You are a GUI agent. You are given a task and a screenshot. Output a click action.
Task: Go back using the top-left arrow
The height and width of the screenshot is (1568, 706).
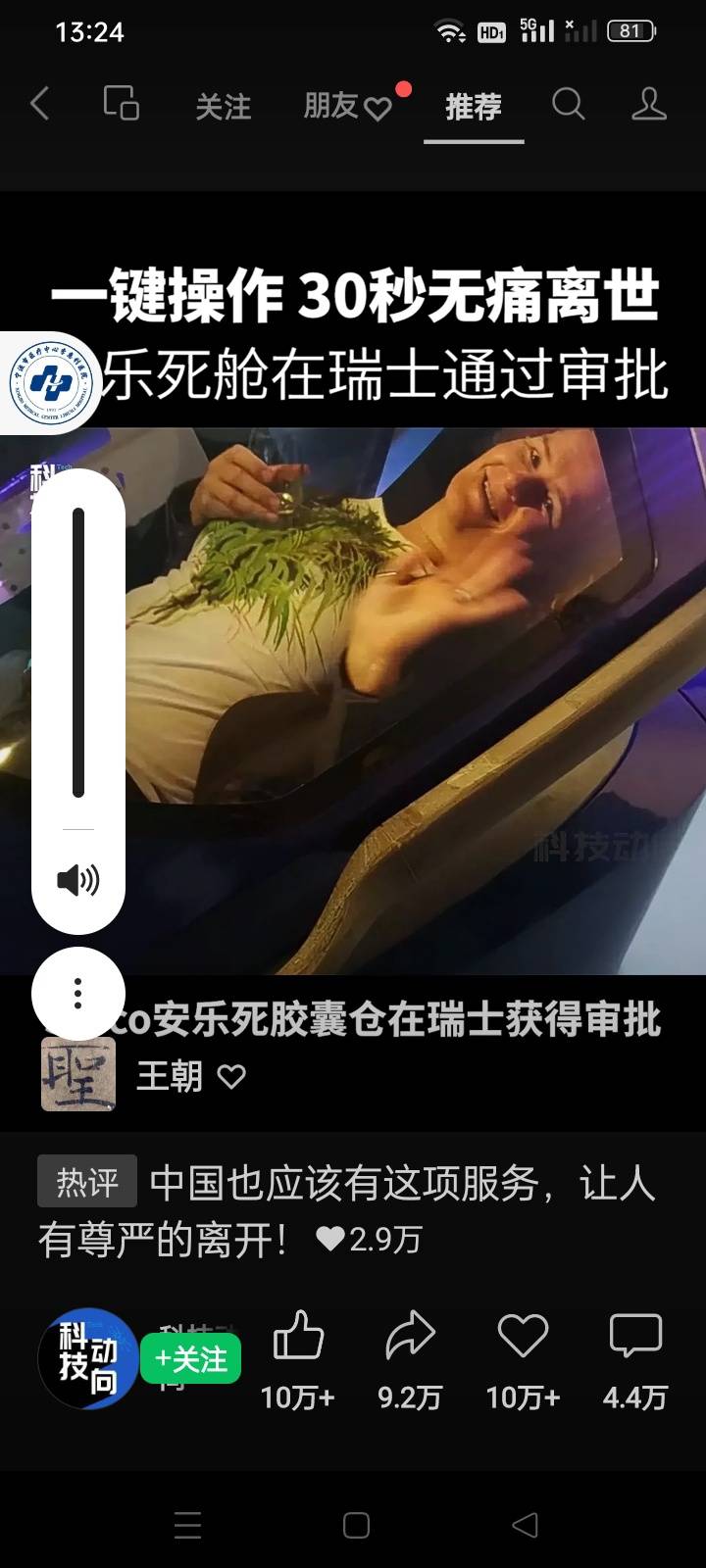point(40,103)
